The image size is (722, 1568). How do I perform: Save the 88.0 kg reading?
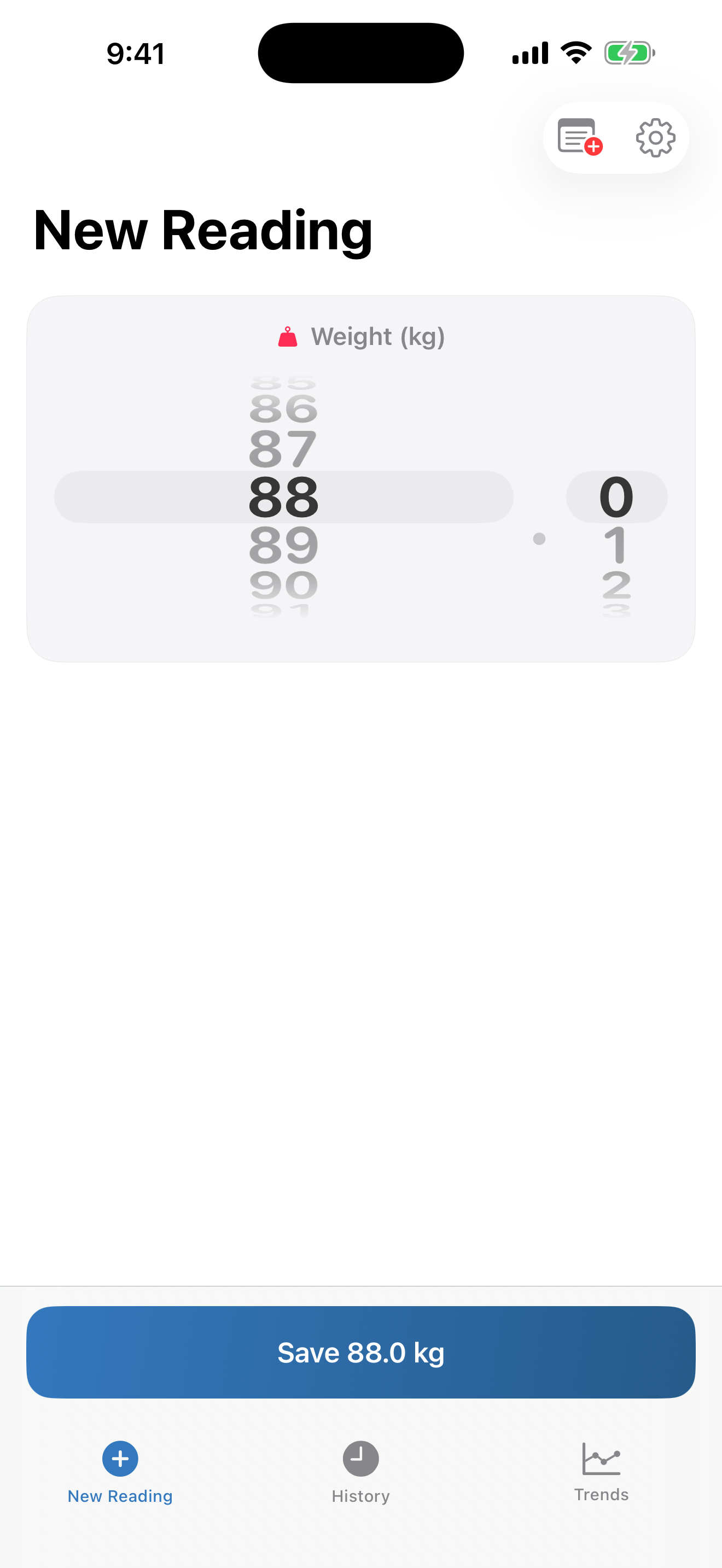[361, 1352]
